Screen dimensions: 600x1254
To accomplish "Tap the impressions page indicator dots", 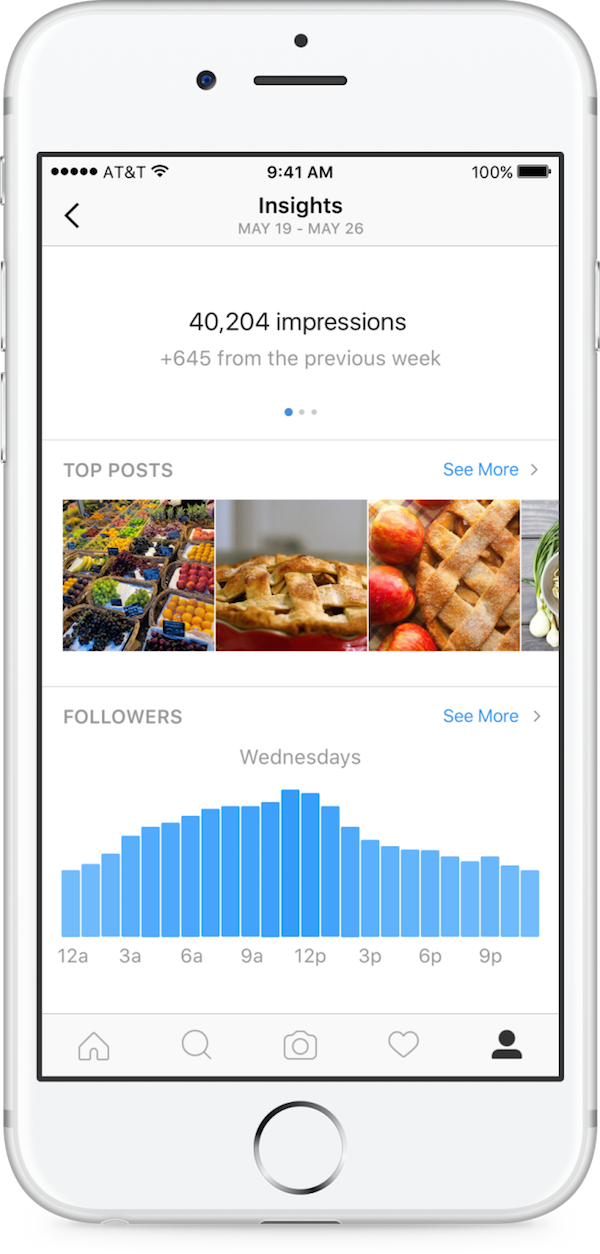I will point(300,411).
